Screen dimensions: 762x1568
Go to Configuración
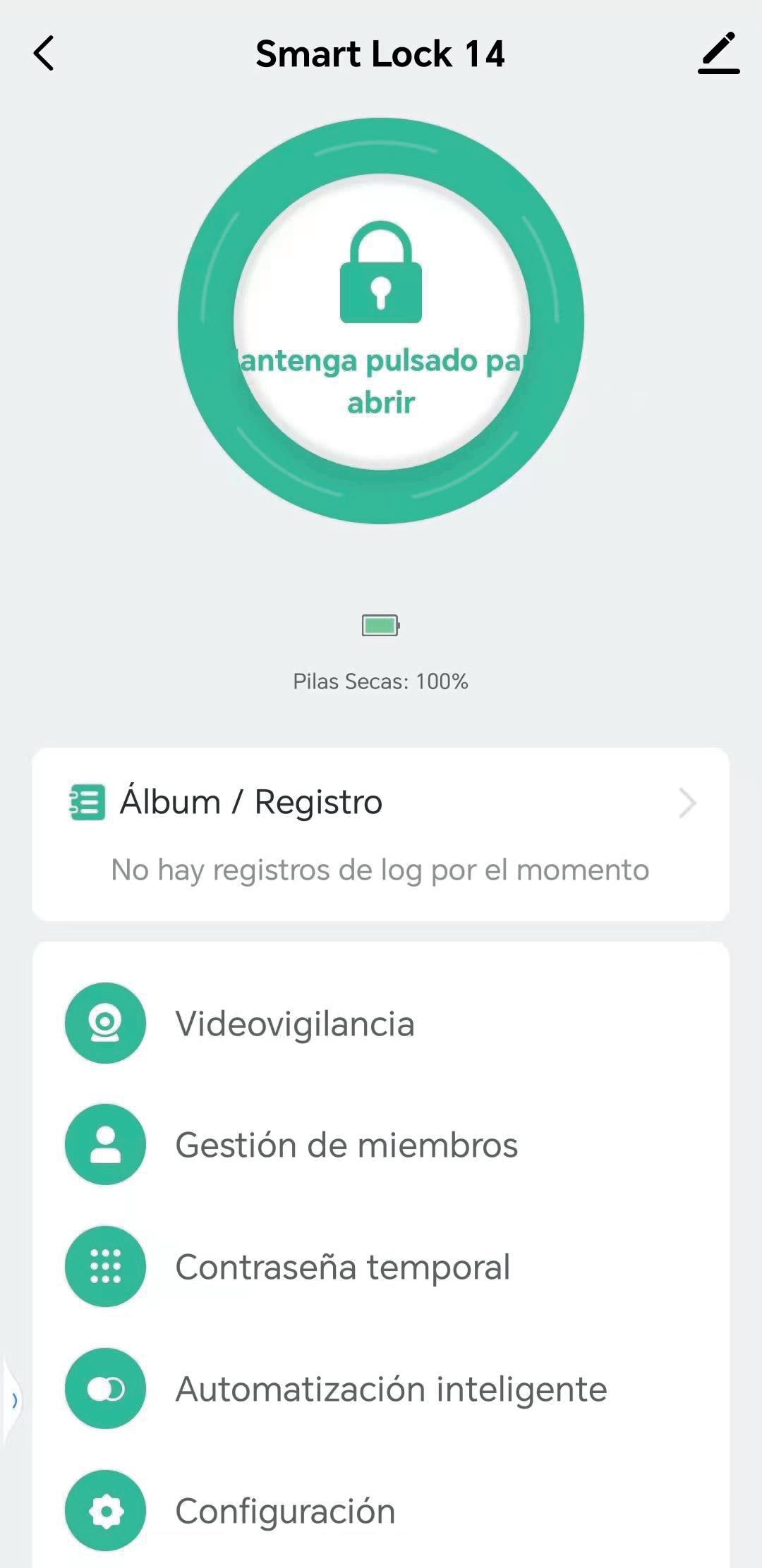click(x=380, y=1511)
